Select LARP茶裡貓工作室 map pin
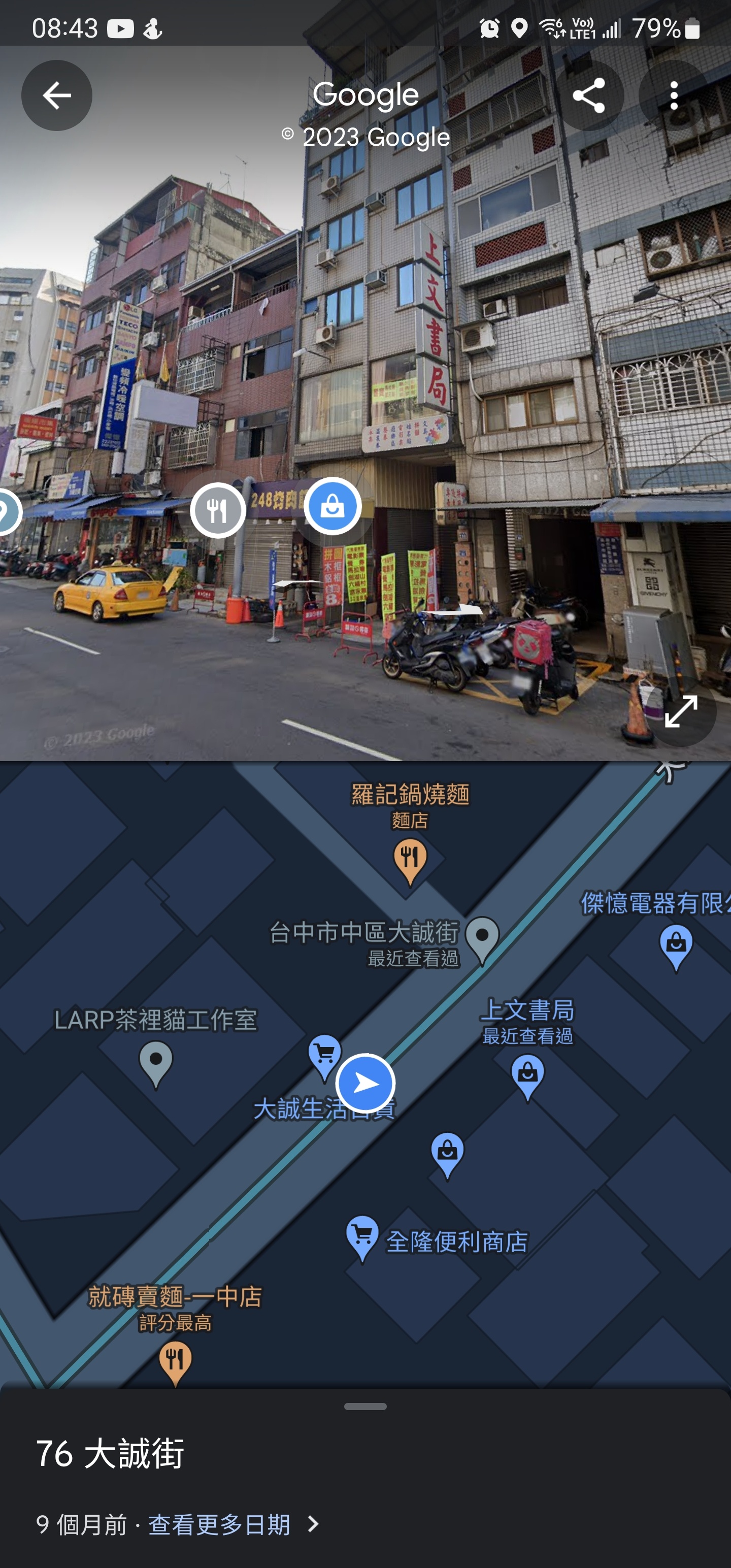 pyautogui.click(x=156, y=1062)
